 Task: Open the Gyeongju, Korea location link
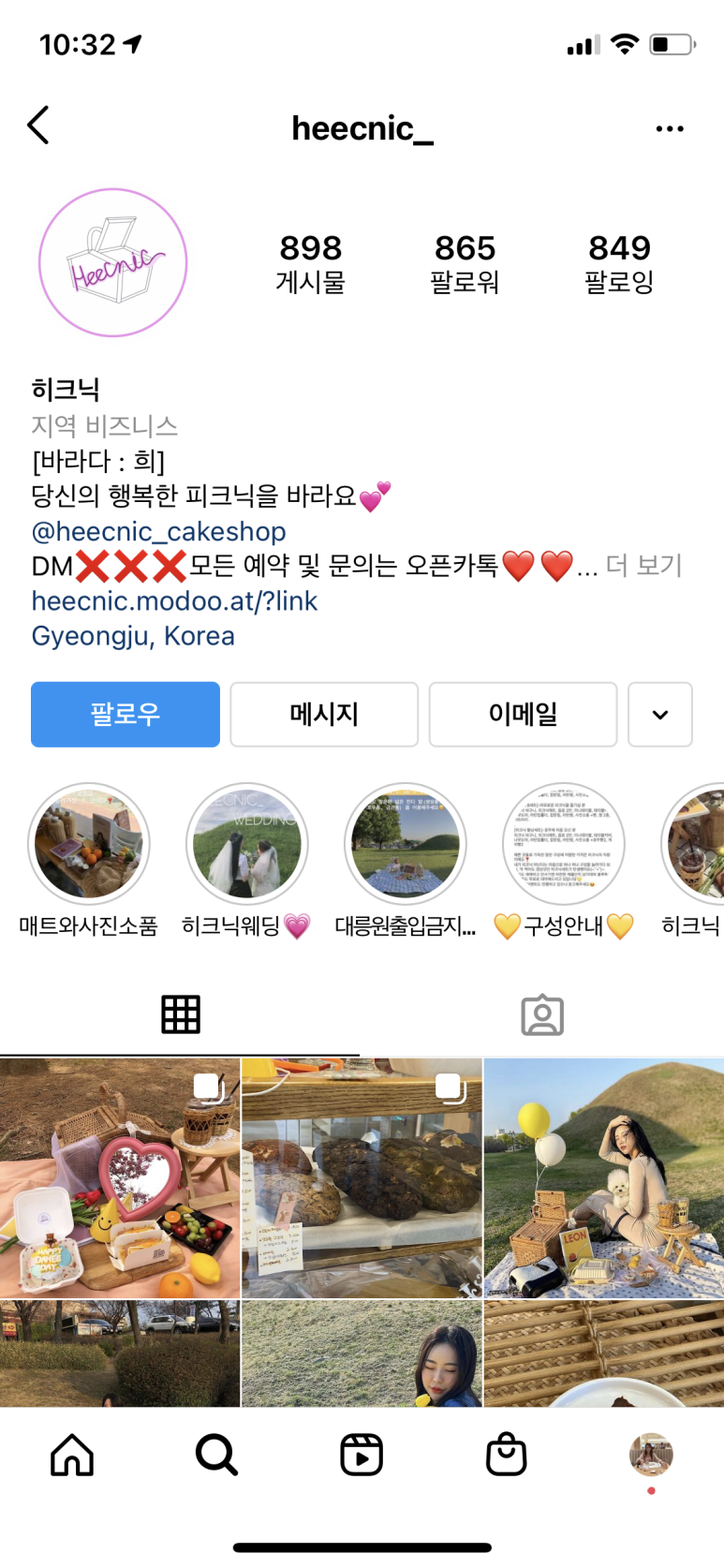click(133, 636)
